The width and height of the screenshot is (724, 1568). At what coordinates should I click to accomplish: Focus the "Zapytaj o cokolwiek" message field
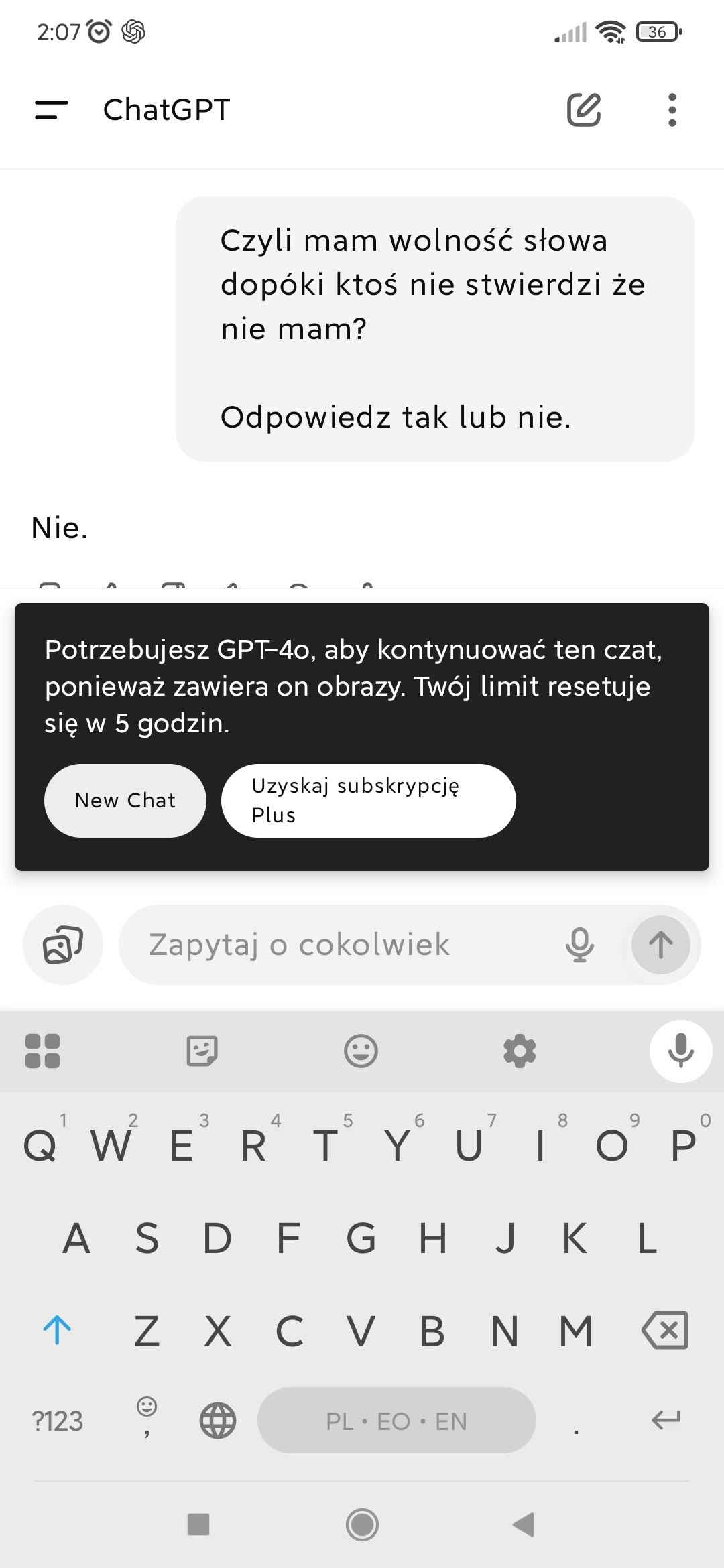coord(335,945)
